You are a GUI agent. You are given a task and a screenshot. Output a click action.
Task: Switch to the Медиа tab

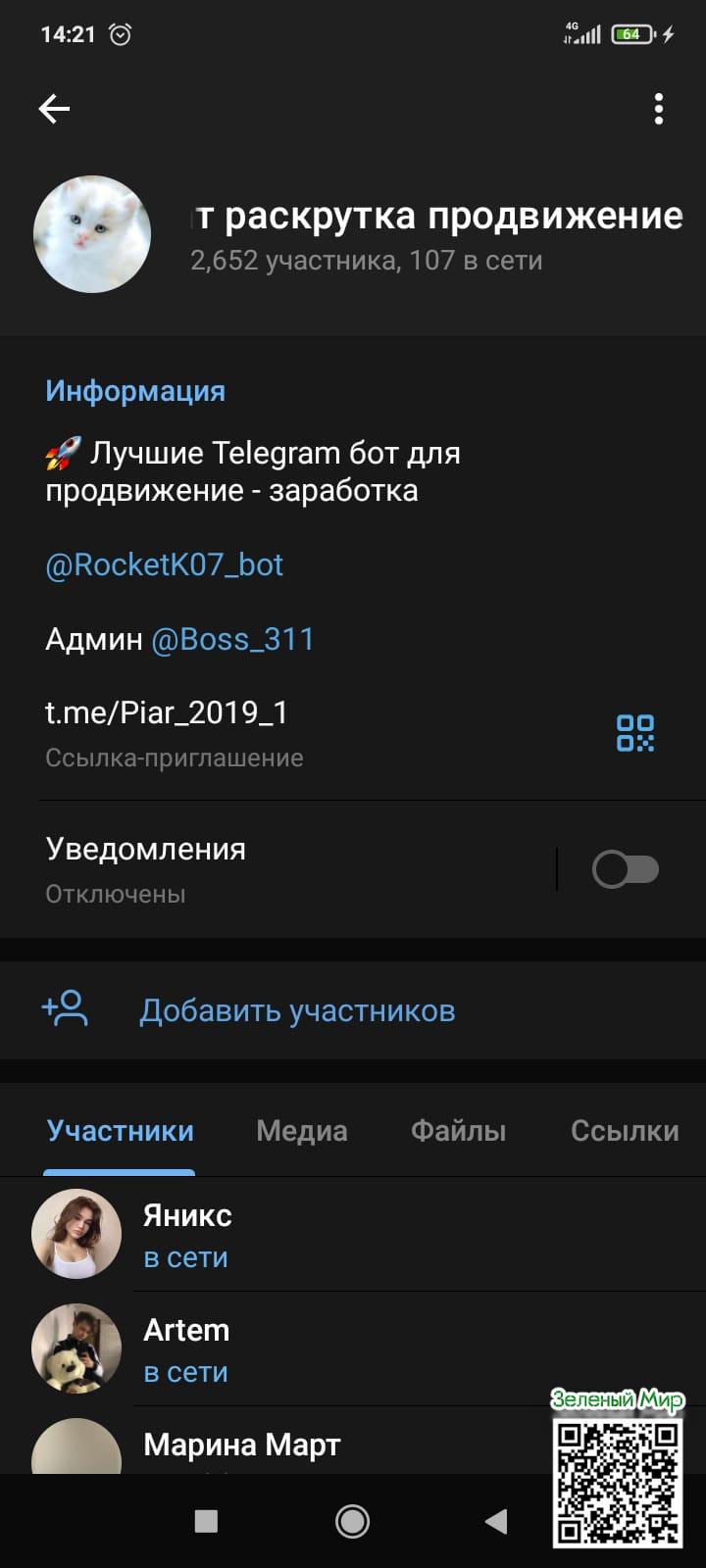(301, 1131)
